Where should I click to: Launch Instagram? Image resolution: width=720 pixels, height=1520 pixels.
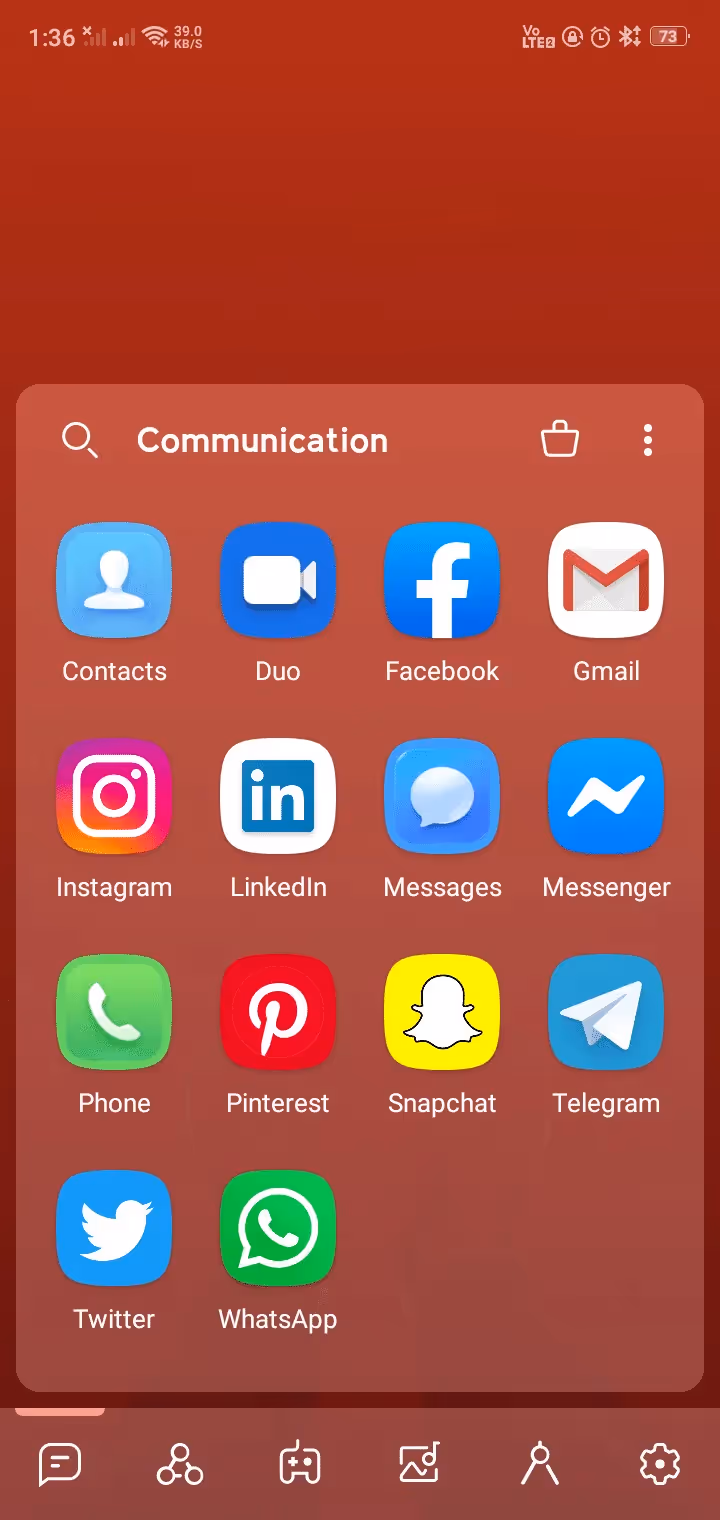pos(114,796)
